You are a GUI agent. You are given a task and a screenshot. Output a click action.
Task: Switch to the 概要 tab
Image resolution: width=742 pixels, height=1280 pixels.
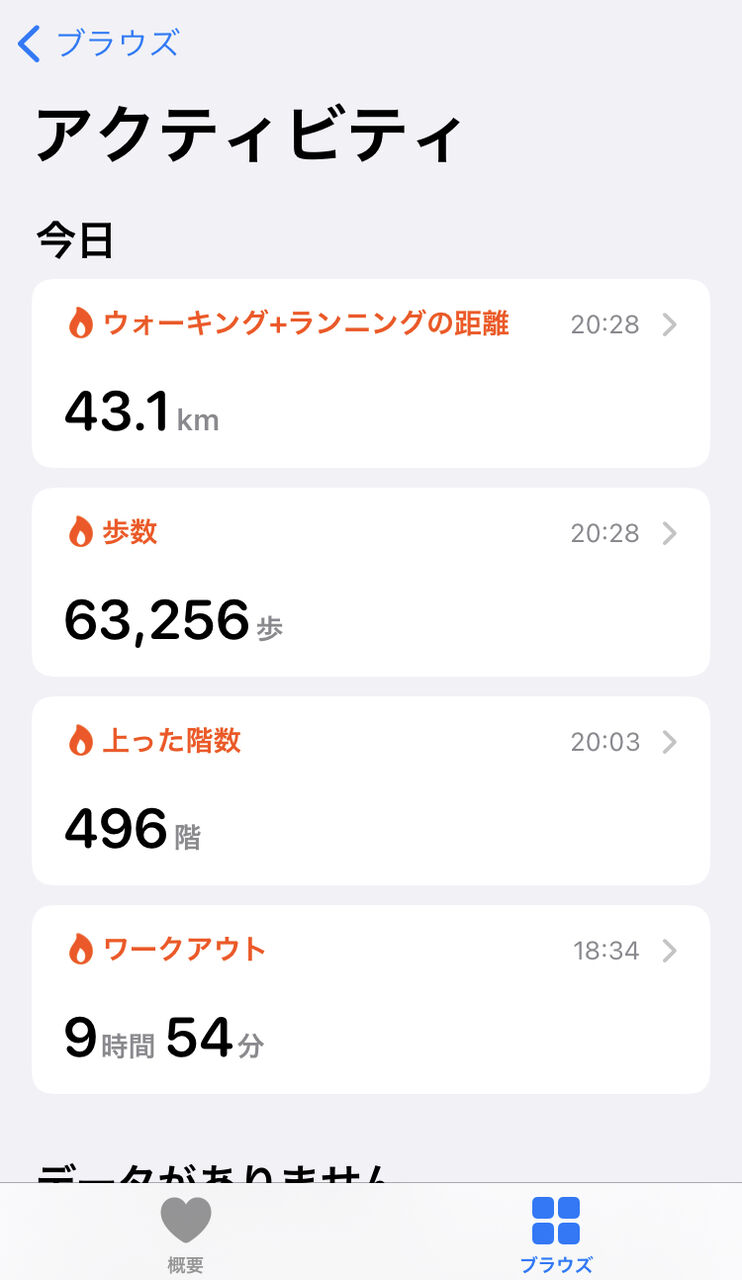186,1233
